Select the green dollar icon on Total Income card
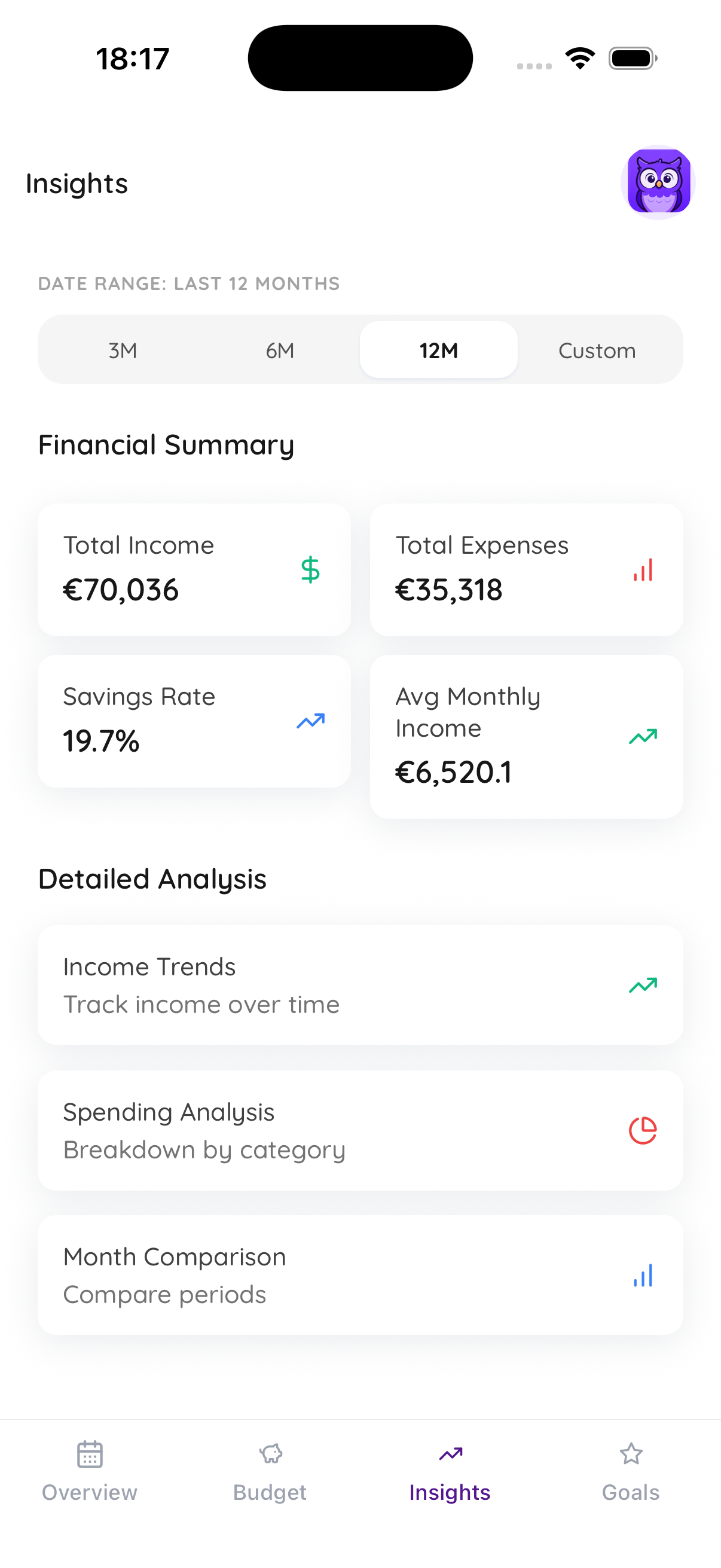This screenshot has height=1568, width=721. coord(310,569)
